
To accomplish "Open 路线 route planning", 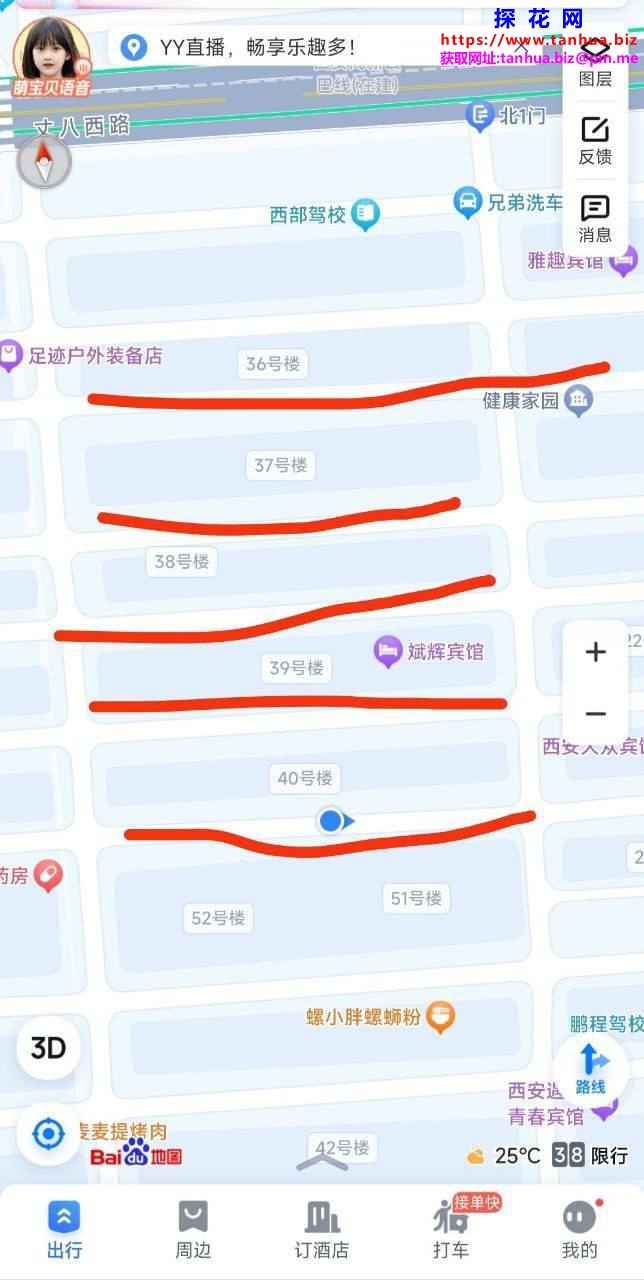I will 590,1068.
